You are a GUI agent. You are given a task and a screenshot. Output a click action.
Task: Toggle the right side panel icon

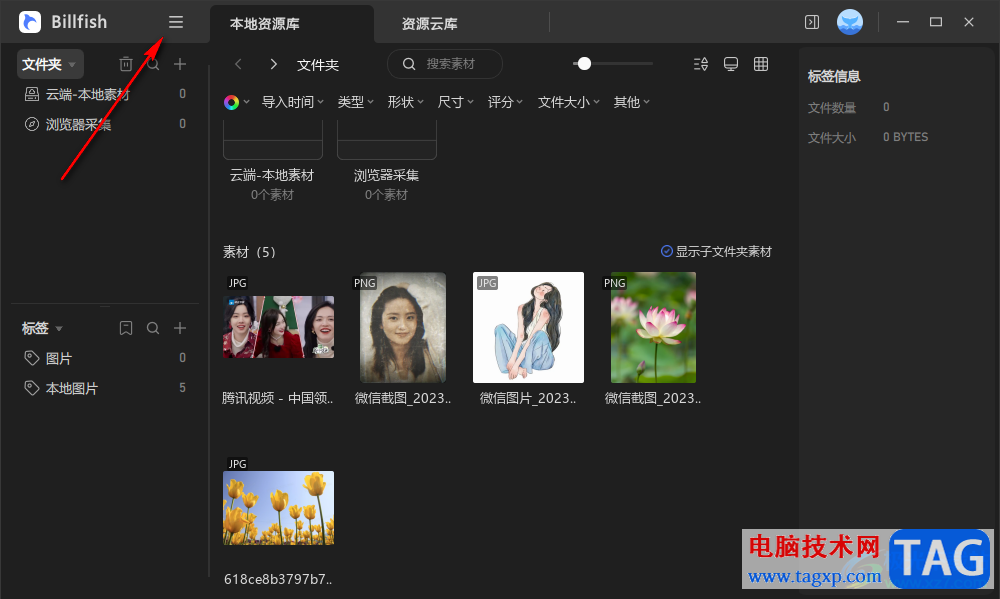812,22
